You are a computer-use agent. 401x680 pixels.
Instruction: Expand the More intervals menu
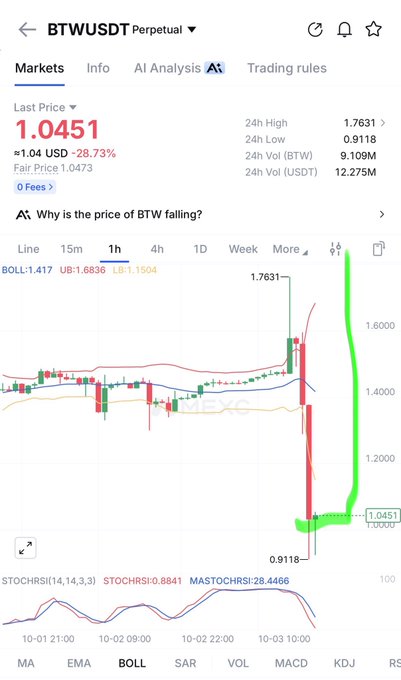click(x=290, y=249)
